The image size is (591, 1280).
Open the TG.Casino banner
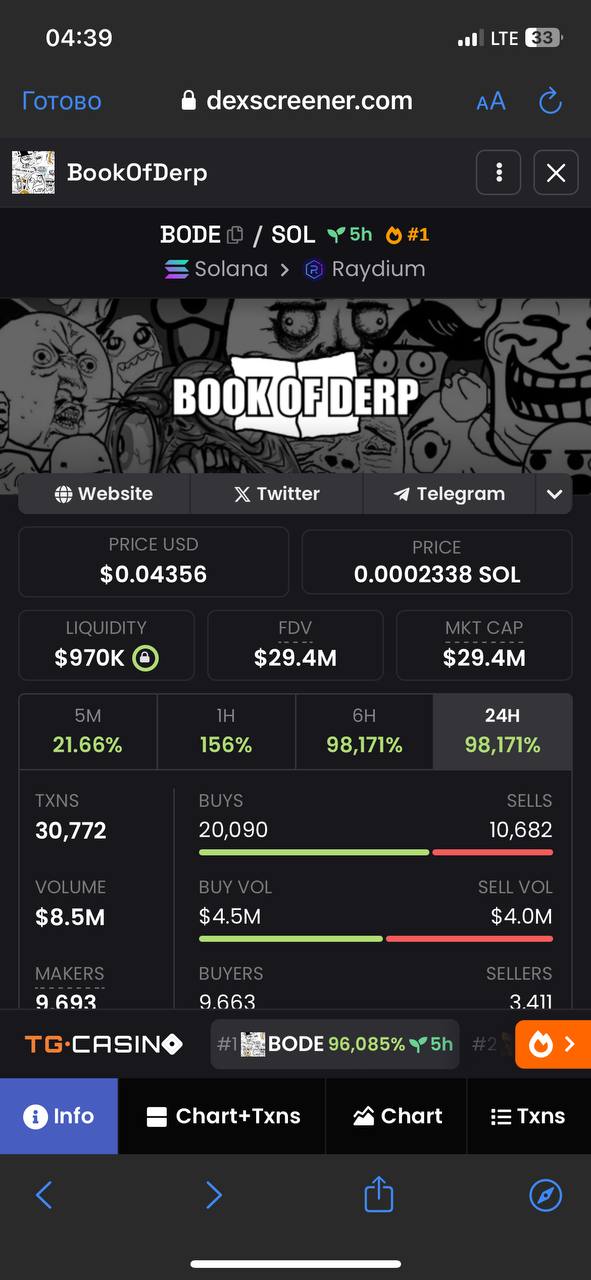tap(104, 1044)
